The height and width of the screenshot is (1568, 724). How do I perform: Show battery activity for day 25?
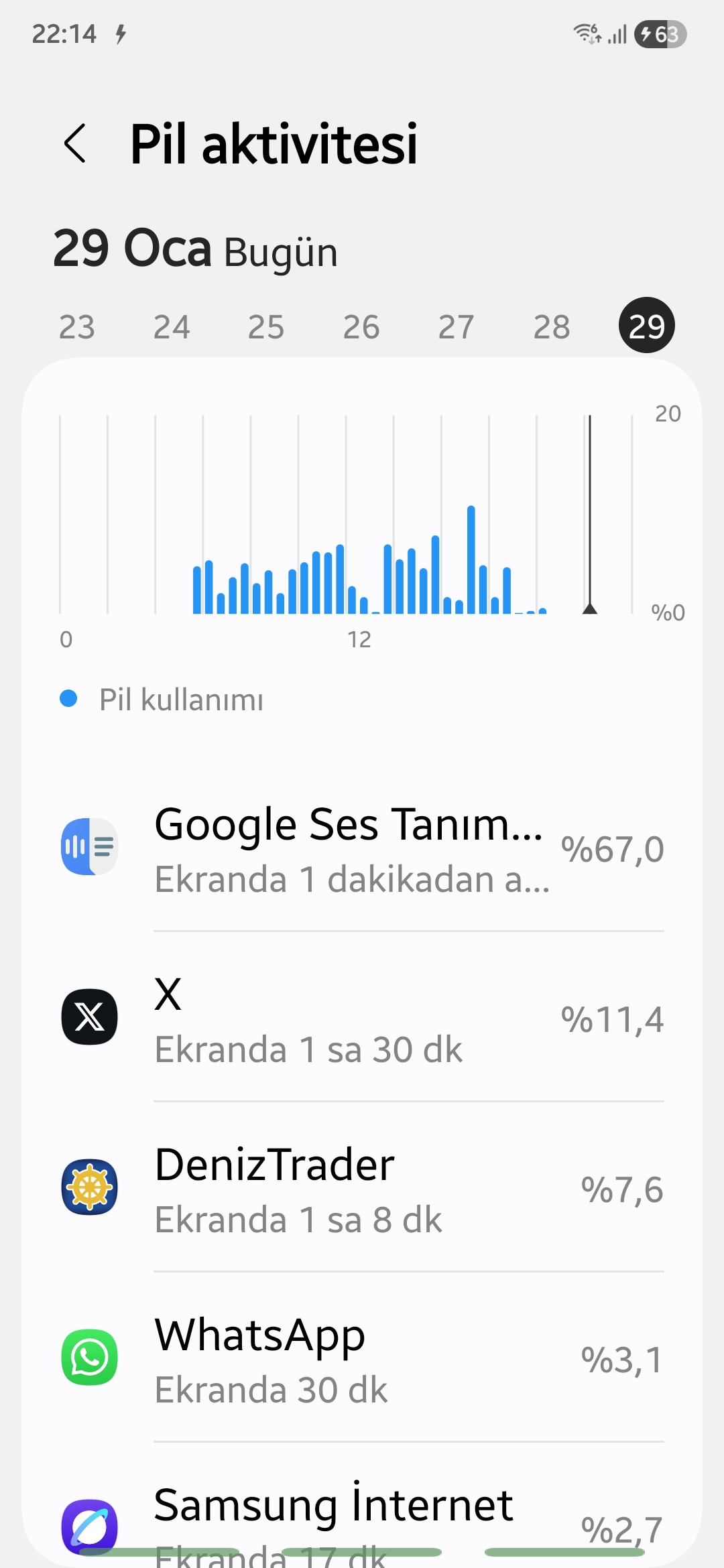(x=266, y=327)
